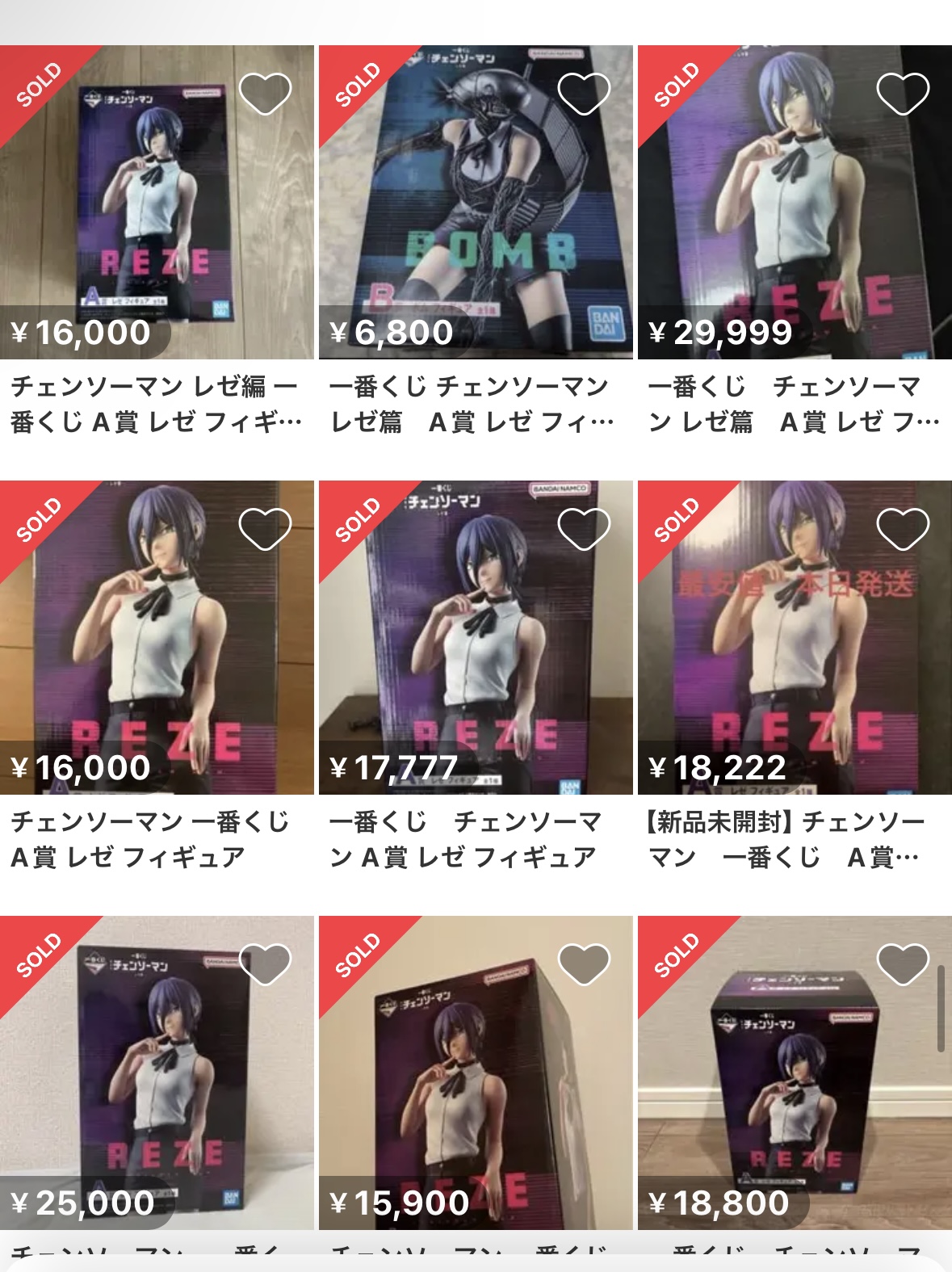This screenshot has width=952, height=1272.
Task: Favorite the ¥18,800 listing
Action: pyautogui.click(x=903, y=964)
